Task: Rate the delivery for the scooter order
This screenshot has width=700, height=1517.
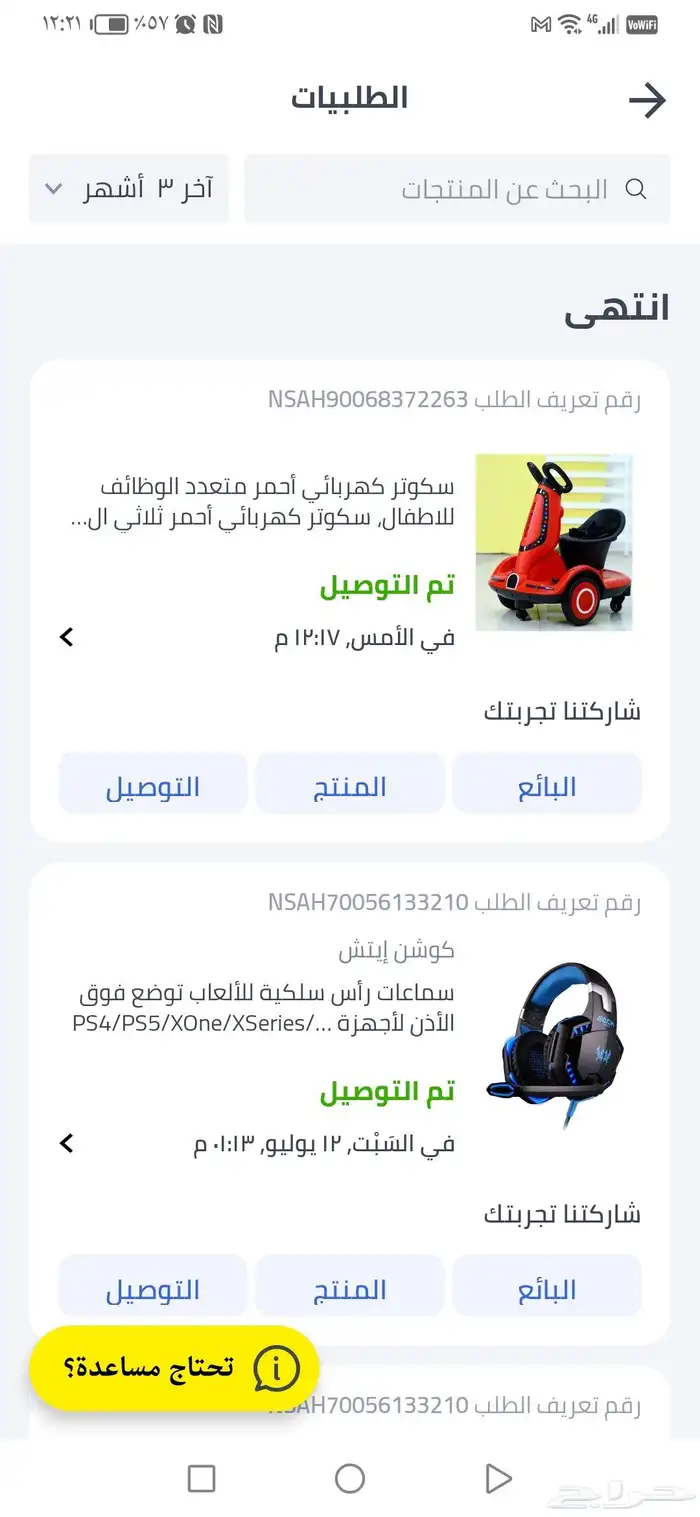Action: tap(153, 786)
